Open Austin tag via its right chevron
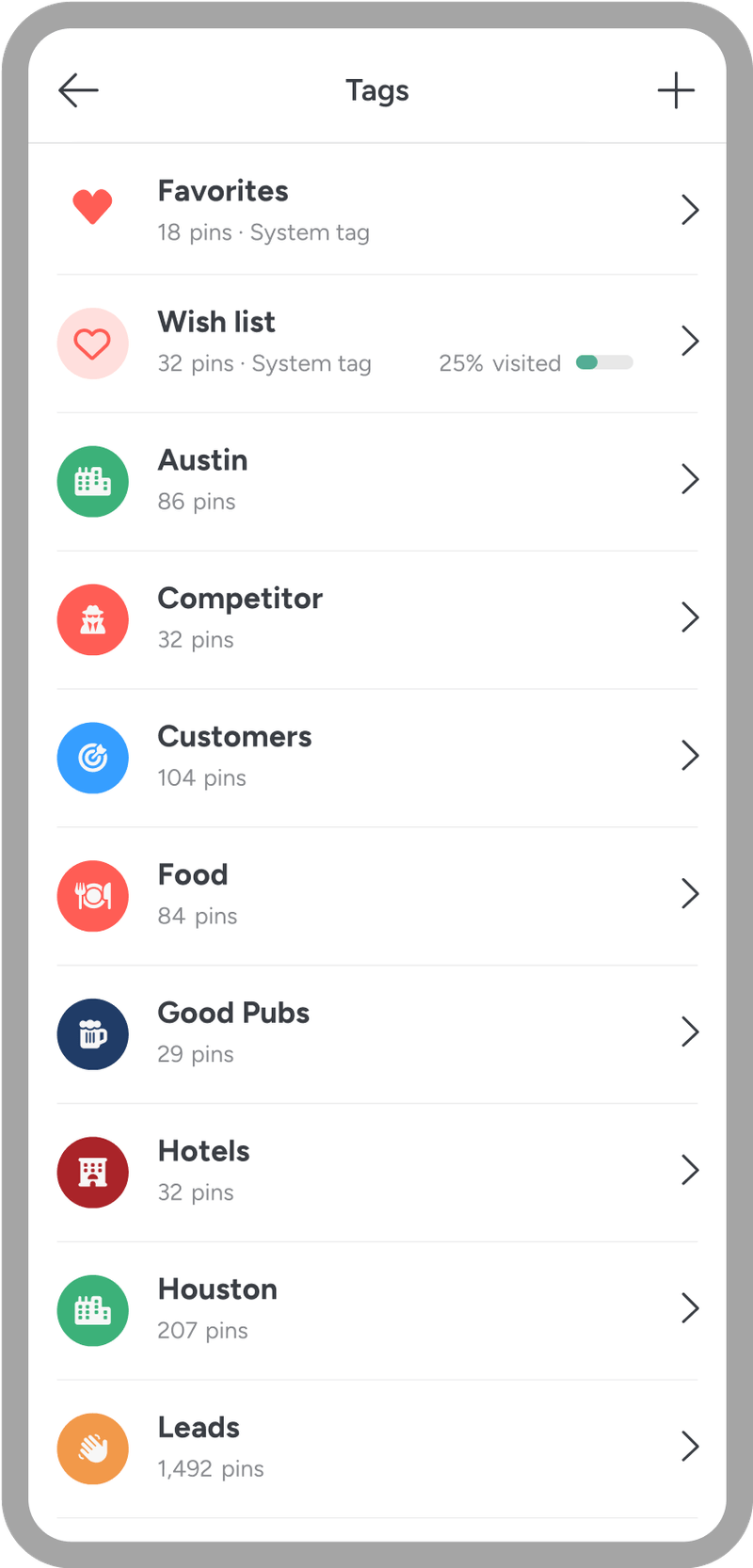 tap(690, 479)
